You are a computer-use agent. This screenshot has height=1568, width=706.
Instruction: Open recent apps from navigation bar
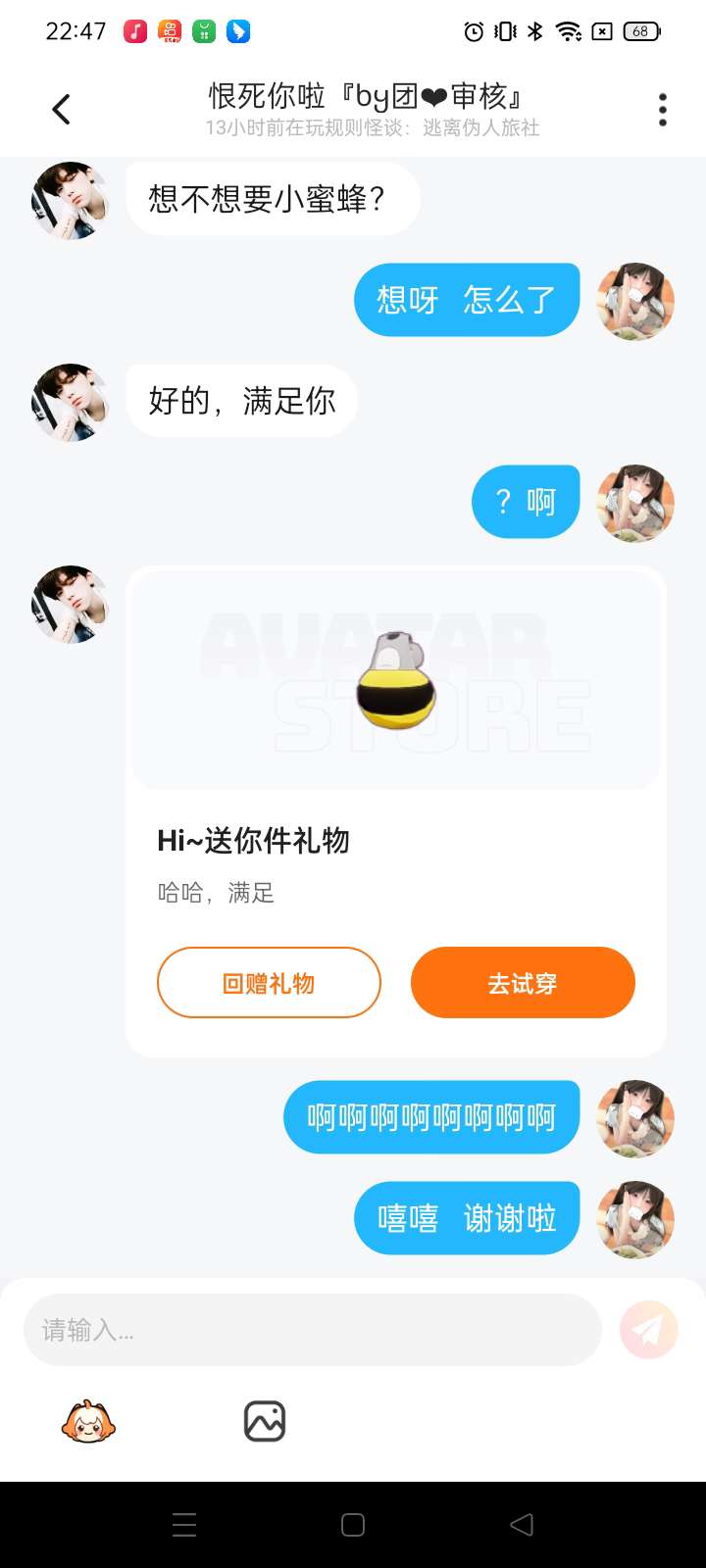184,1525
